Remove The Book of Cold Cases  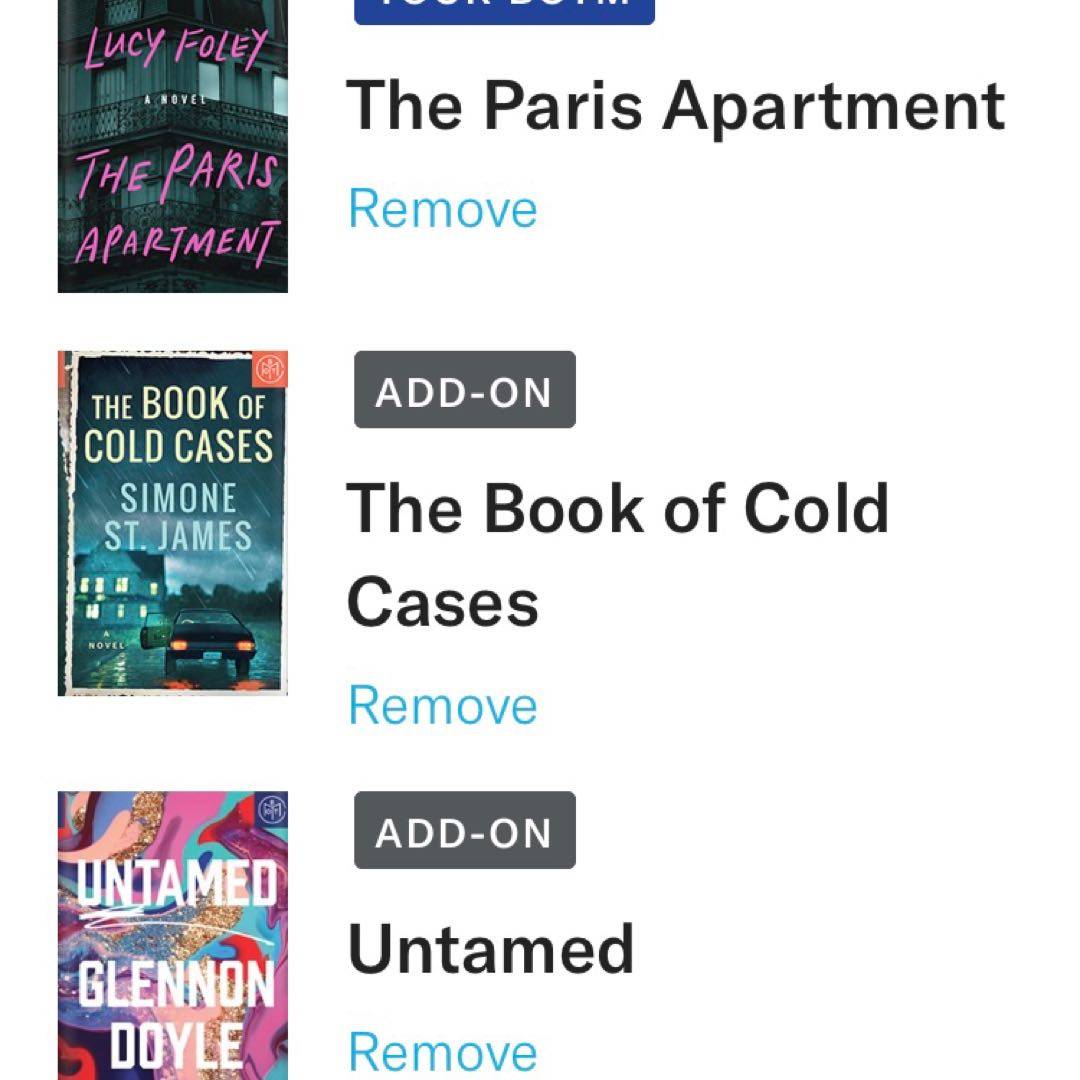[x=442, y=705]
